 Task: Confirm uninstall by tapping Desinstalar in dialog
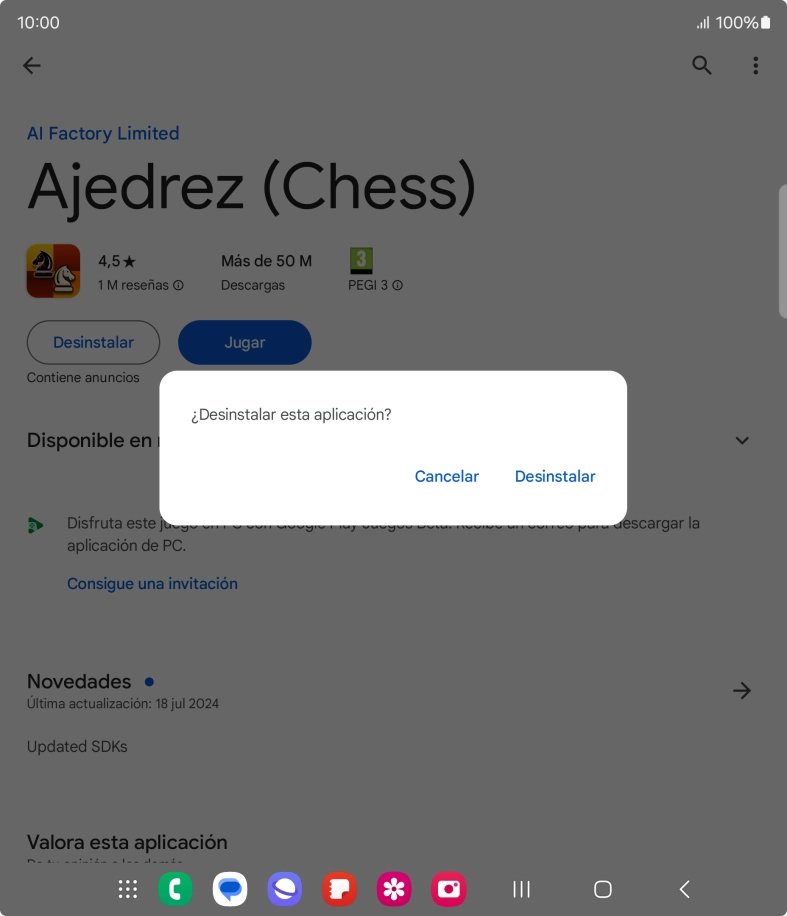555,476
